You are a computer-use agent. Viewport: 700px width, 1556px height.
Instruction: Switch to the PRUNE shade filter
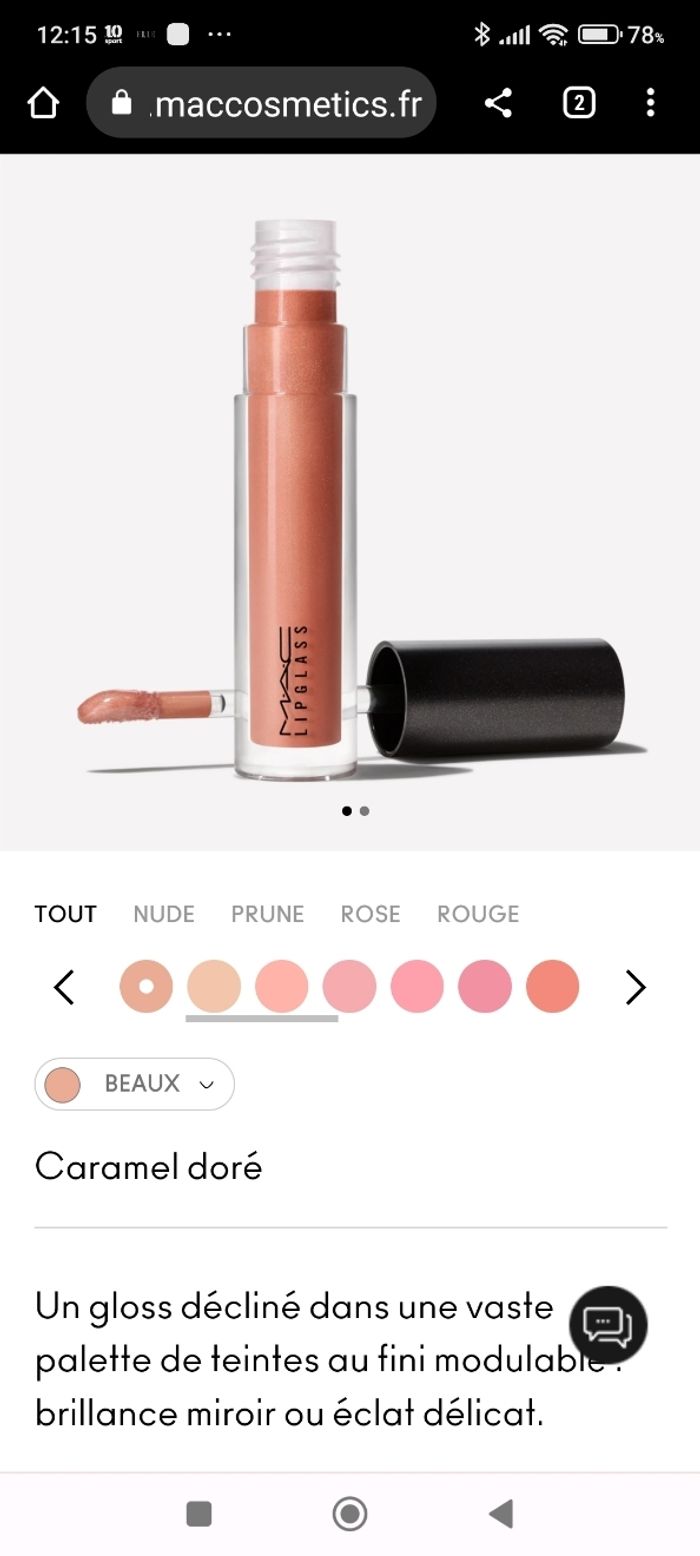coord(267,913)
